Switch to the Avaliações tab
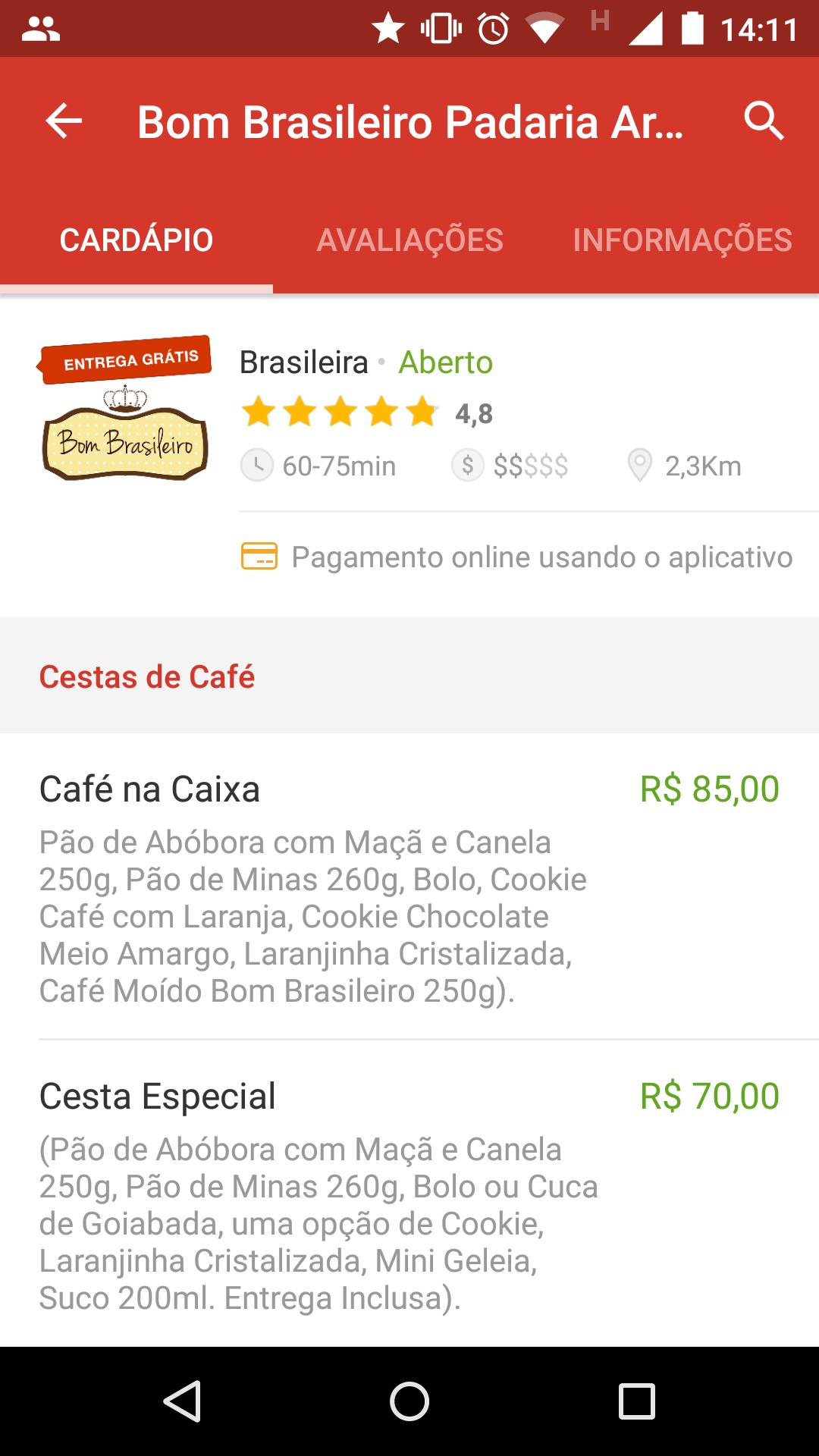The width and height of the screenshot is (819, 1456). click(409, 240)
